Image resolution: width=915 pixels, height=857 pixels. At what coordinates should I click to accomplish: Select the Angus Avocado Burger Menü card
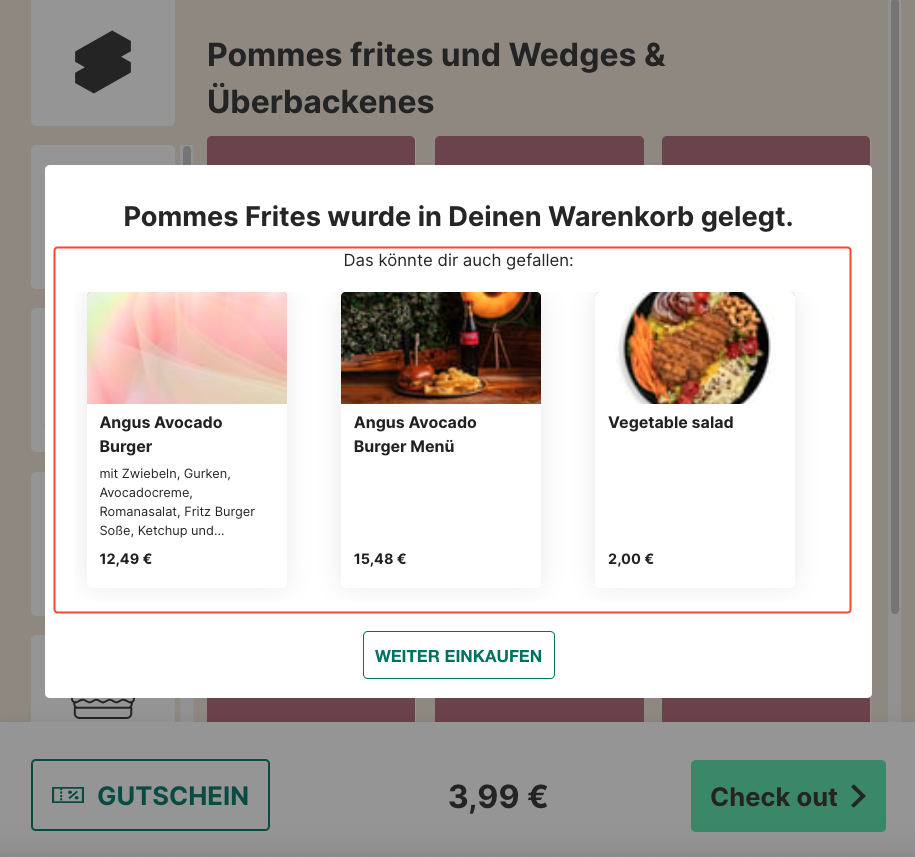(440, 440)
